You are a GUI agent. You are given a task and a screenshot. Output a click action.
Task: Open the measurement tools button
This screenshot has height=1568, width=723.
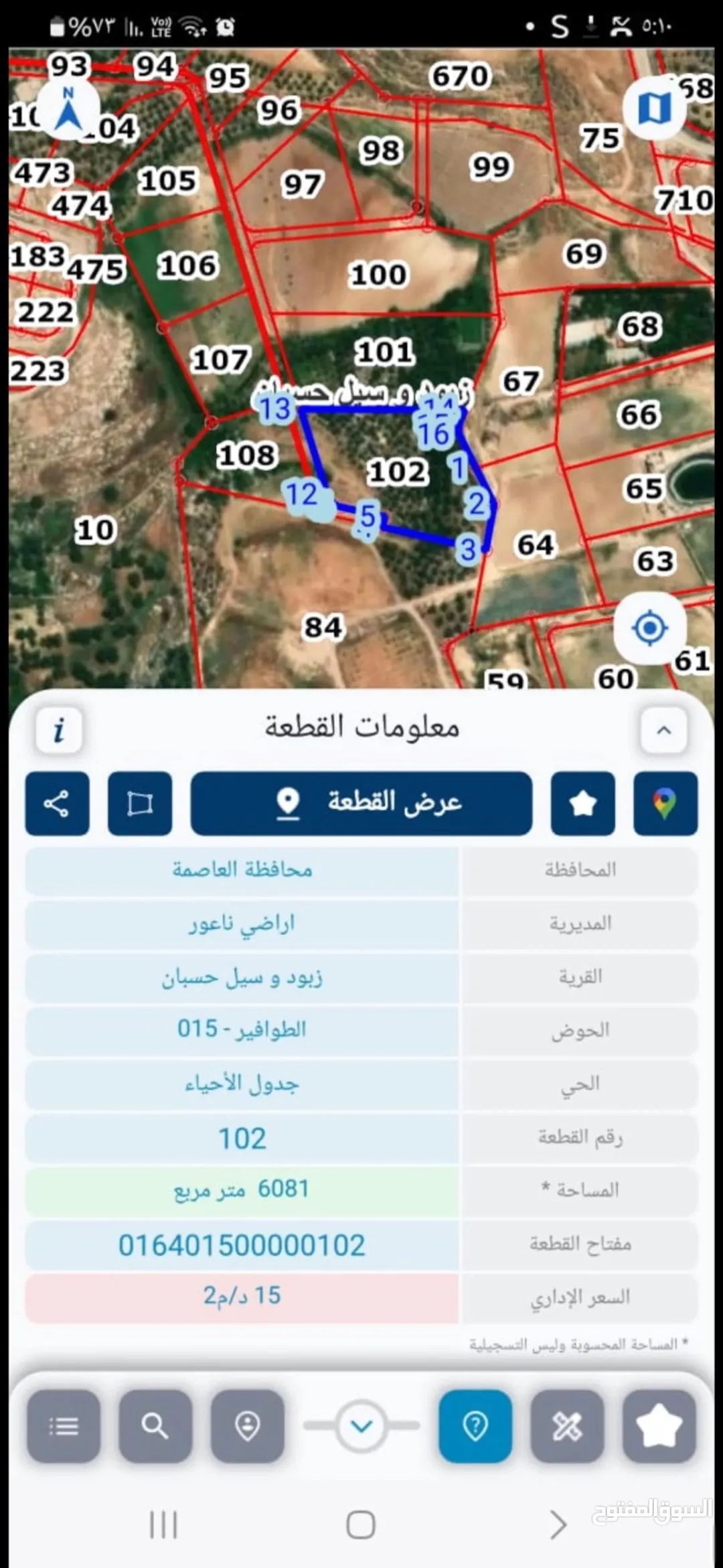click(x=567, y=1425)
